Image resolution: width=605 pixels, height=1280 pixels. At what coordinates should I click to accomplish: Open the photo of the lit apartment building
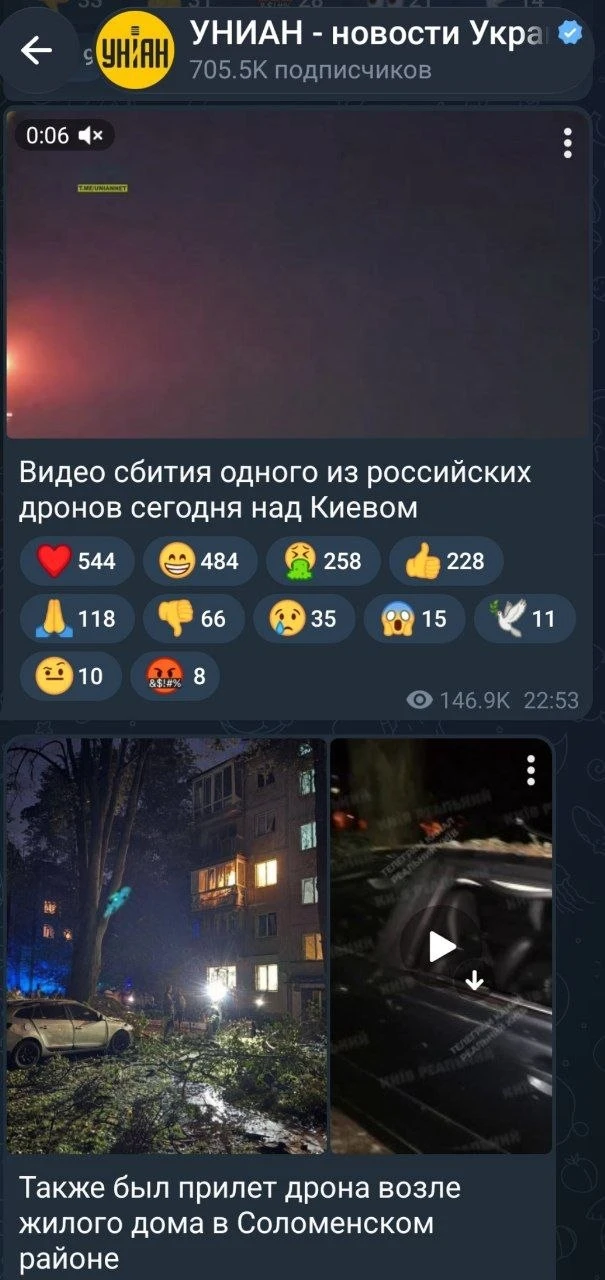click(x=166, y=946)
